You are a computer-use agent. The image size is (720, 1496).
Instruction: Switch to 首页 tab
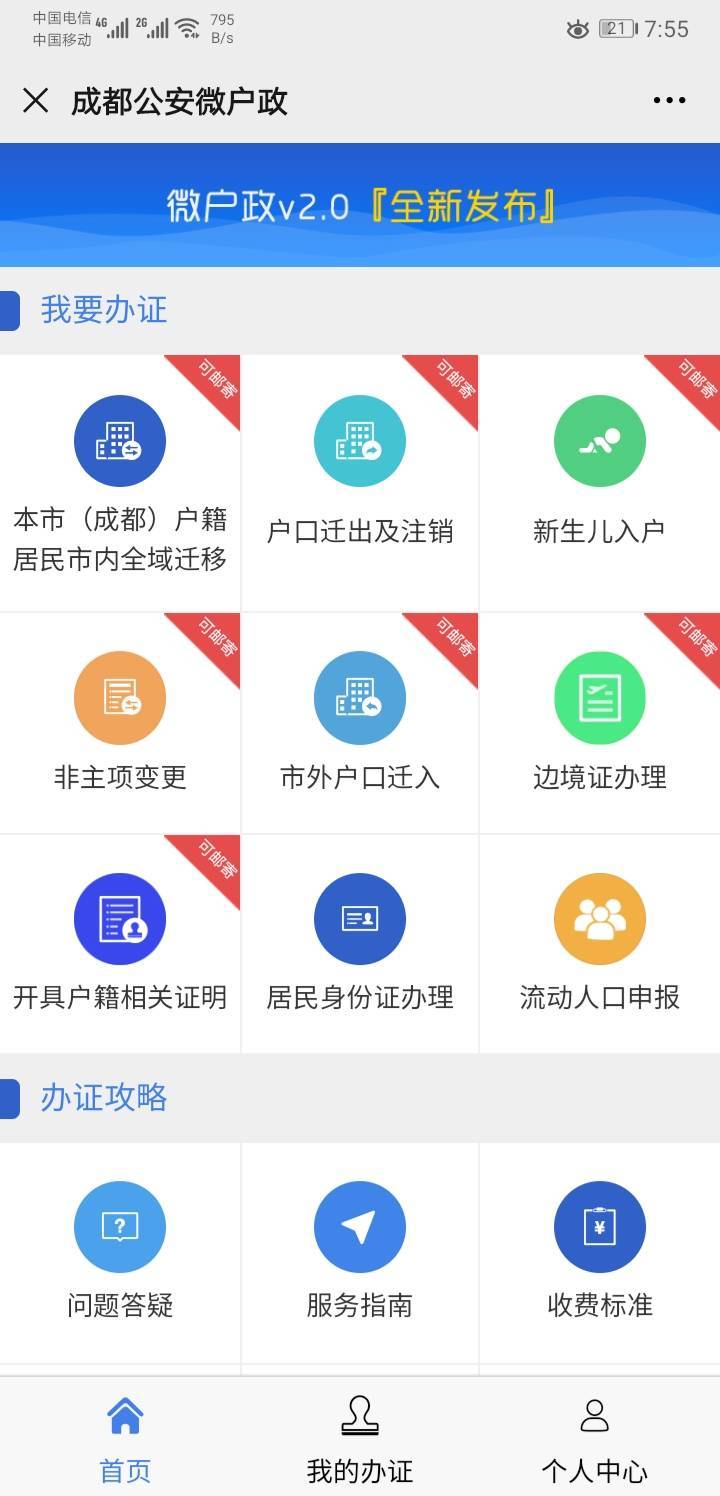(125, 1438)
